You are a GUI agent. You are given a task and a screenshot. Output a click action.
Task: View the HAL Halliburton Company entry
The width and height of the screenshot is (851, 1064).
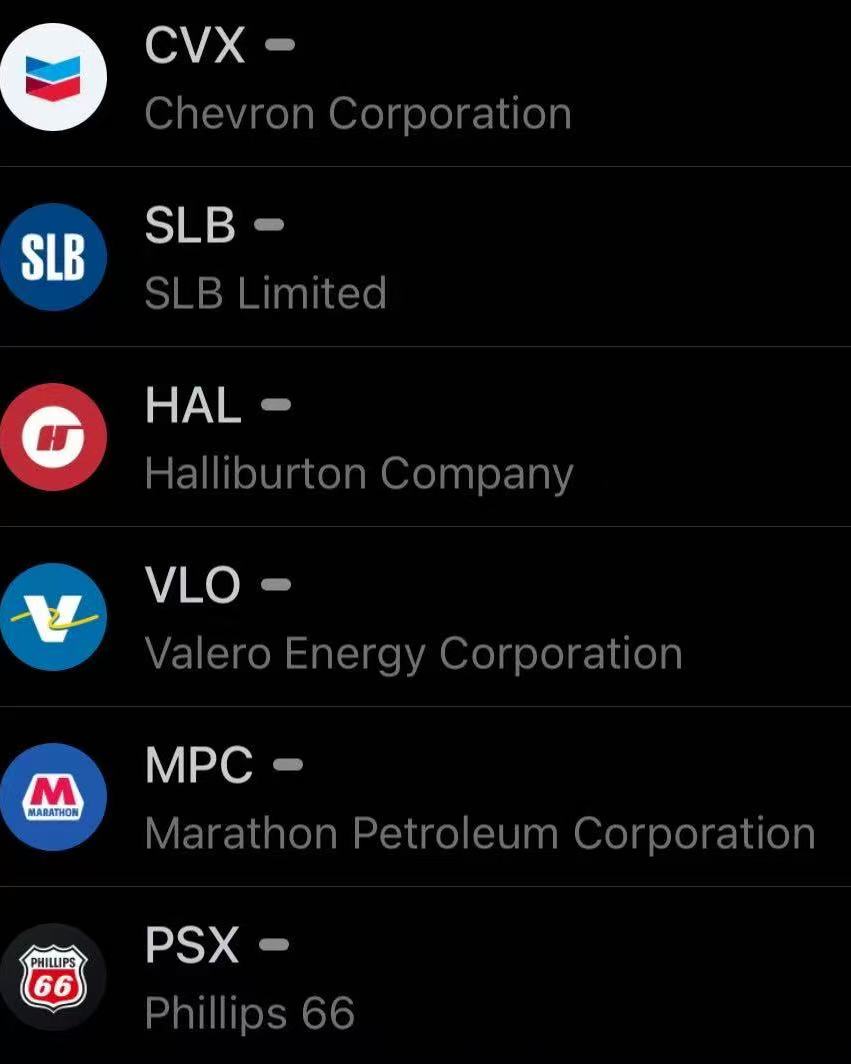coord(358,440)
